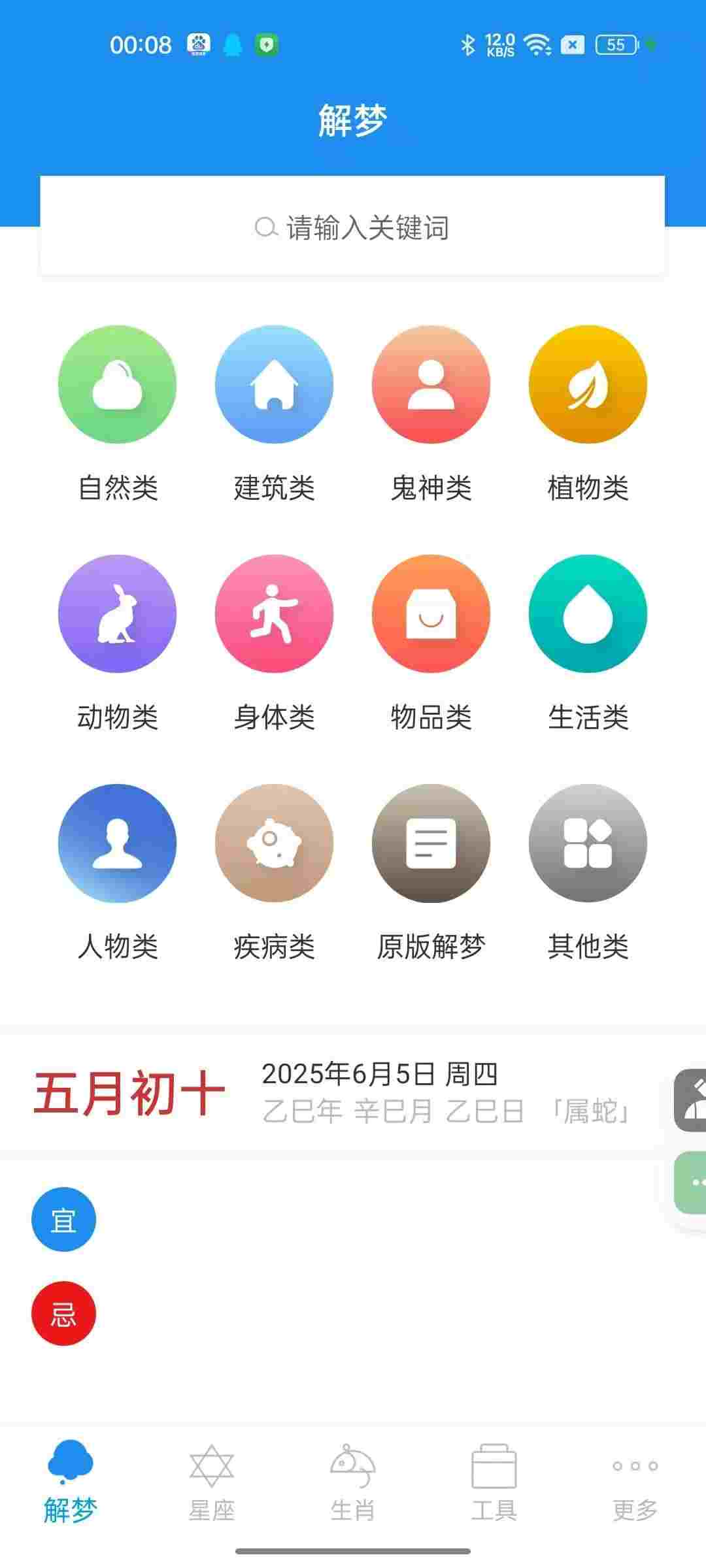Open the 建筑类 dream category

pos(274,385)
